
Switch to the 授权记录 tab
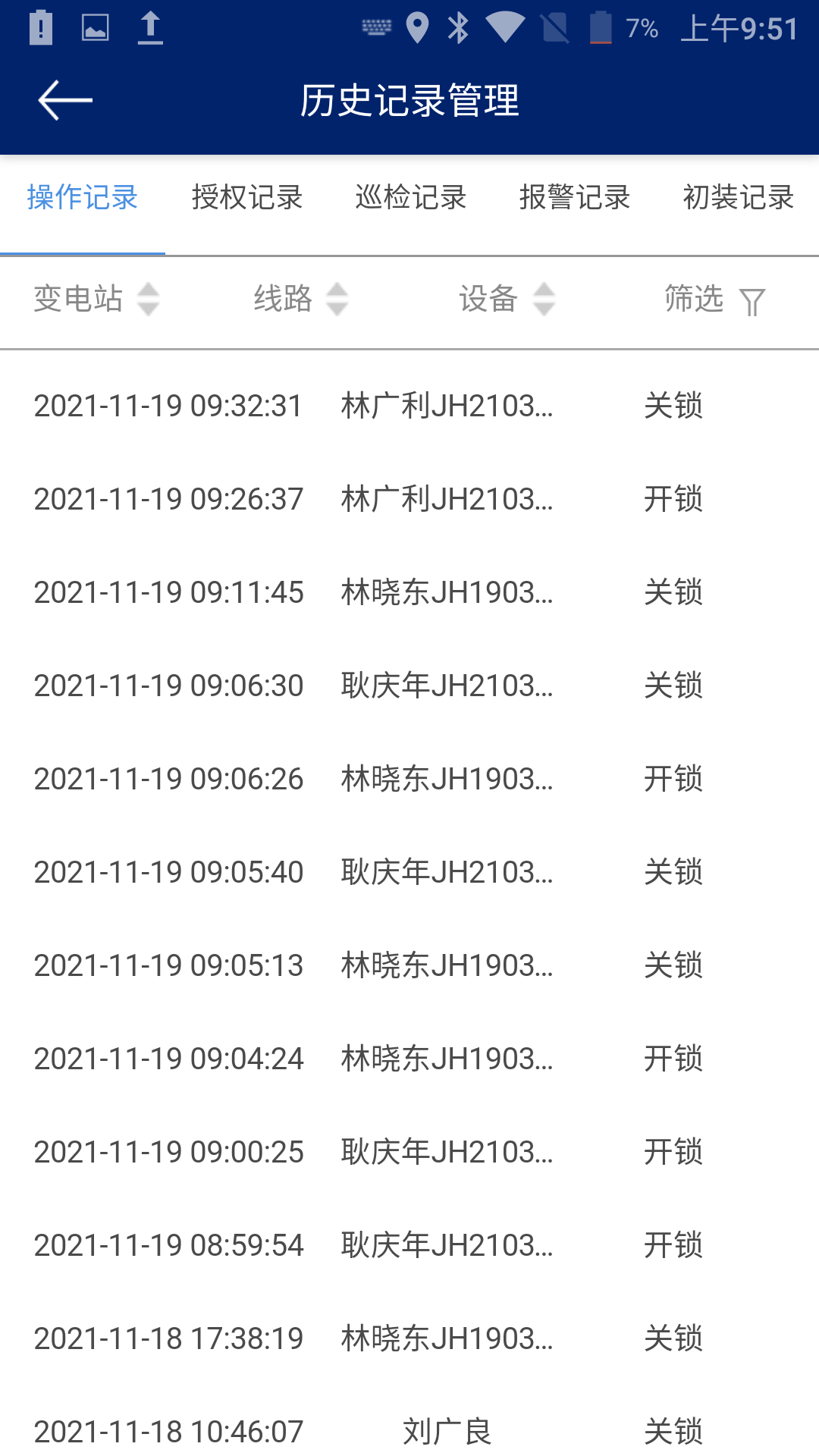point(247,197)
